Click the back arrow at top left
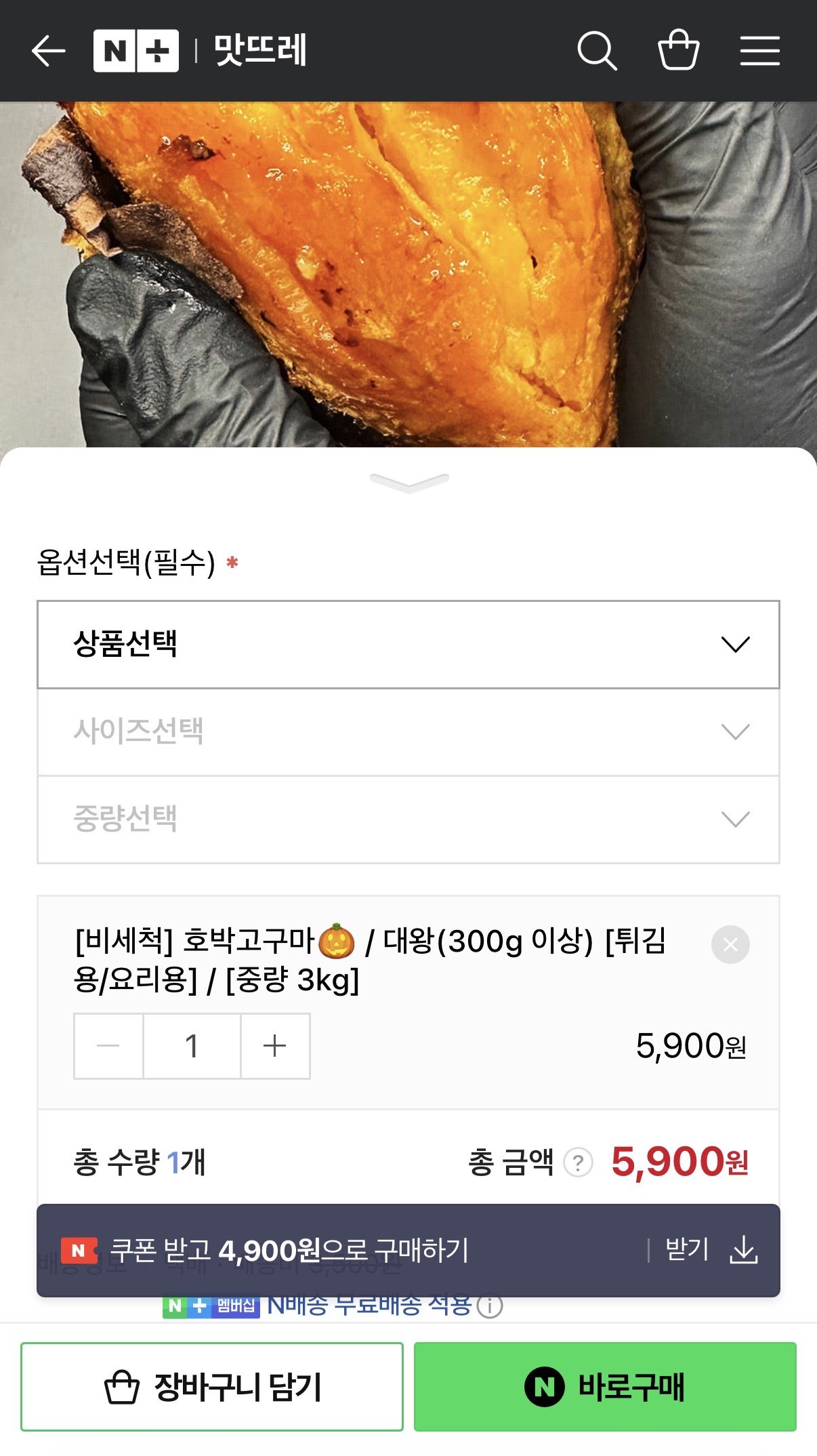Screen dimensions: 817x1456 coord(45,51)
